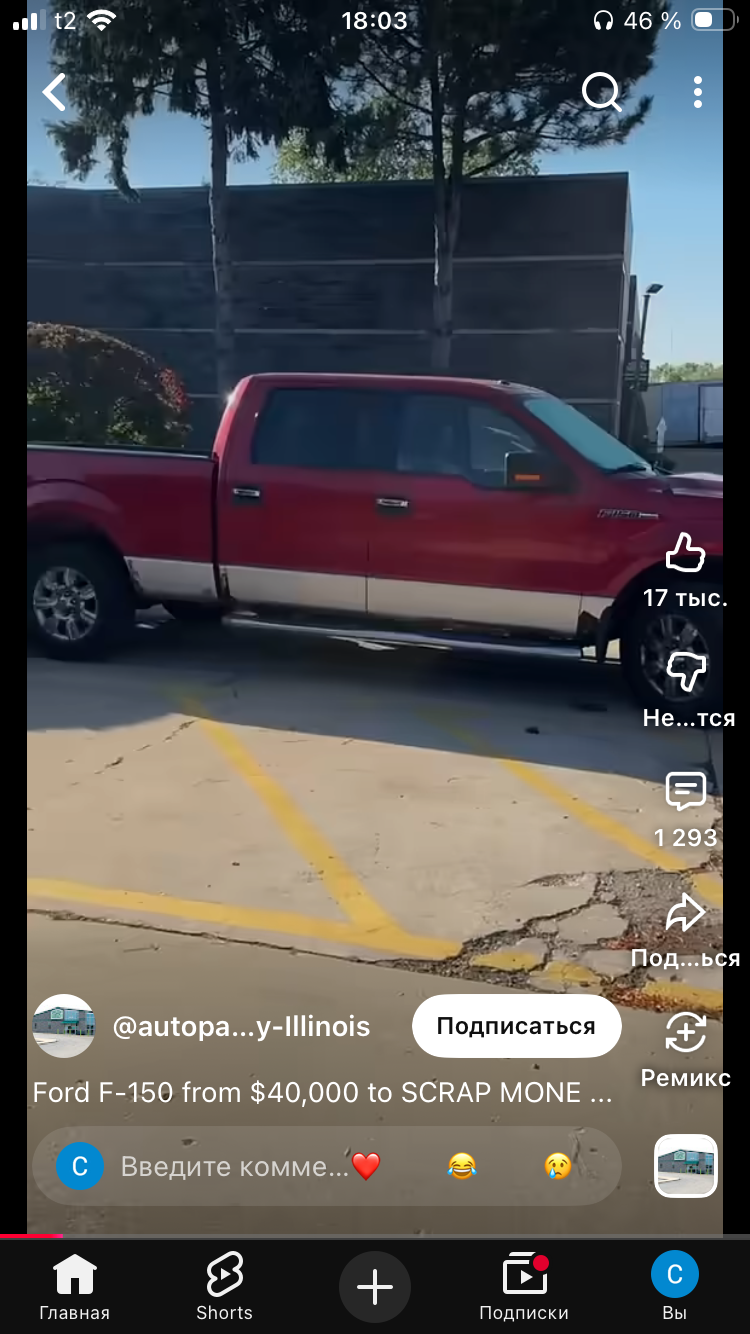The width and height of the screenshot is (750, 1334).
Task: React with the red heart emoji
Action: 366,1166
